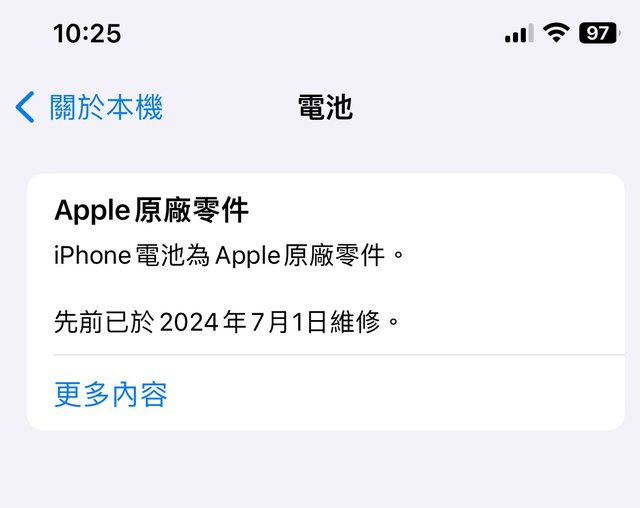640x508 pixels.
Task: Open the 更多內容 link
Action: 111,394
